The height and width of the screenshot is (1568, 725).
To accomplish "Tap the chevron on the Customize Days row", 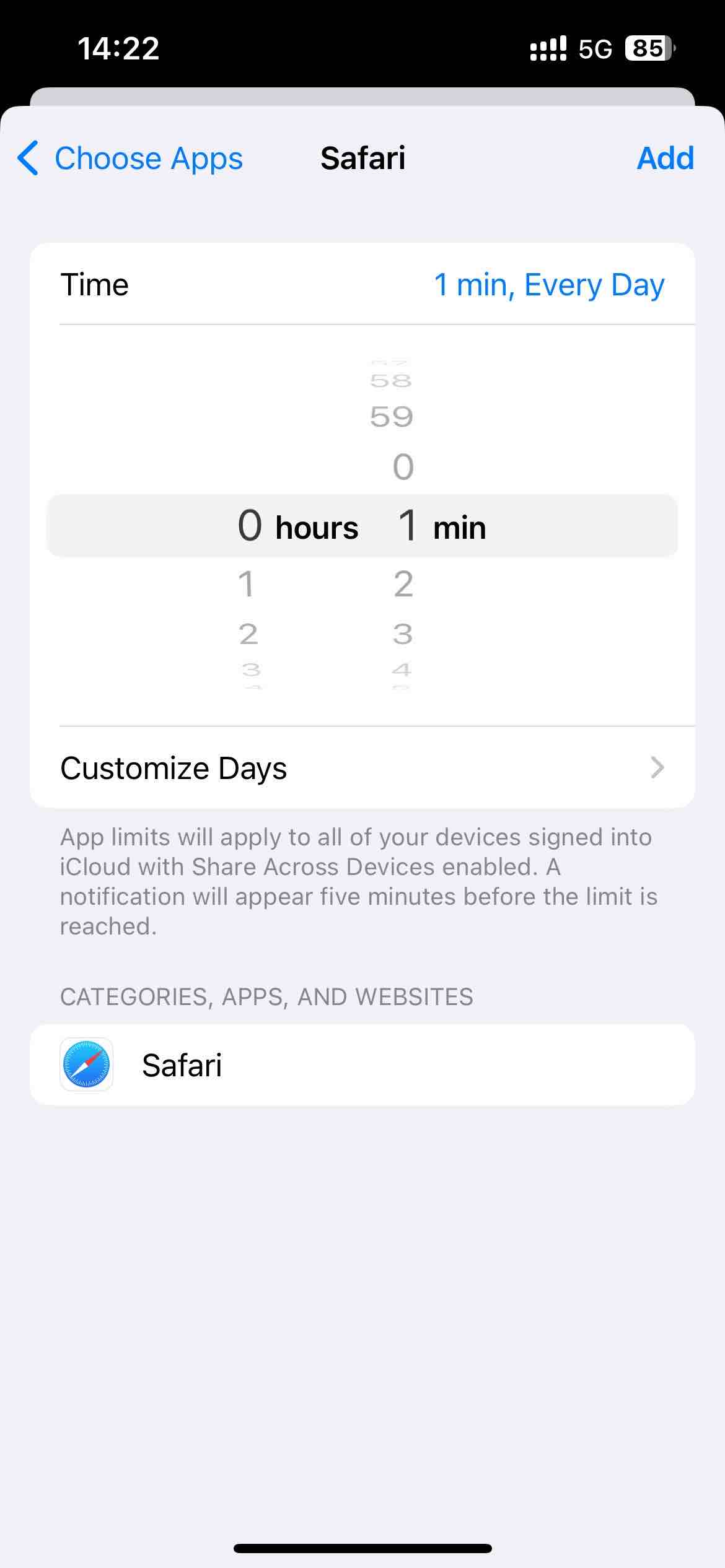I will coord(659,768).
